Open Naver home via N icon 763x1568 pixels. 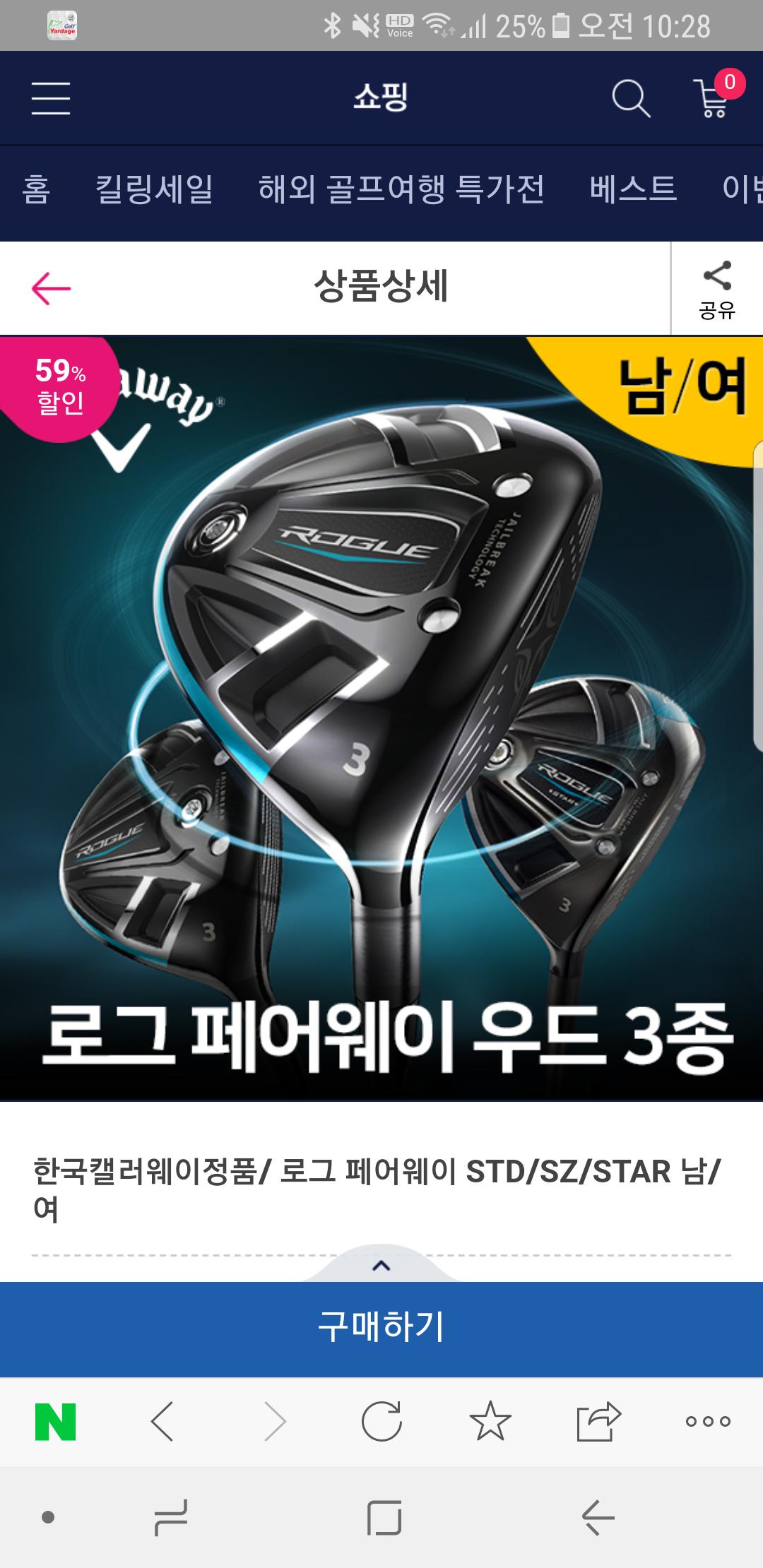tap(55, 1421)
